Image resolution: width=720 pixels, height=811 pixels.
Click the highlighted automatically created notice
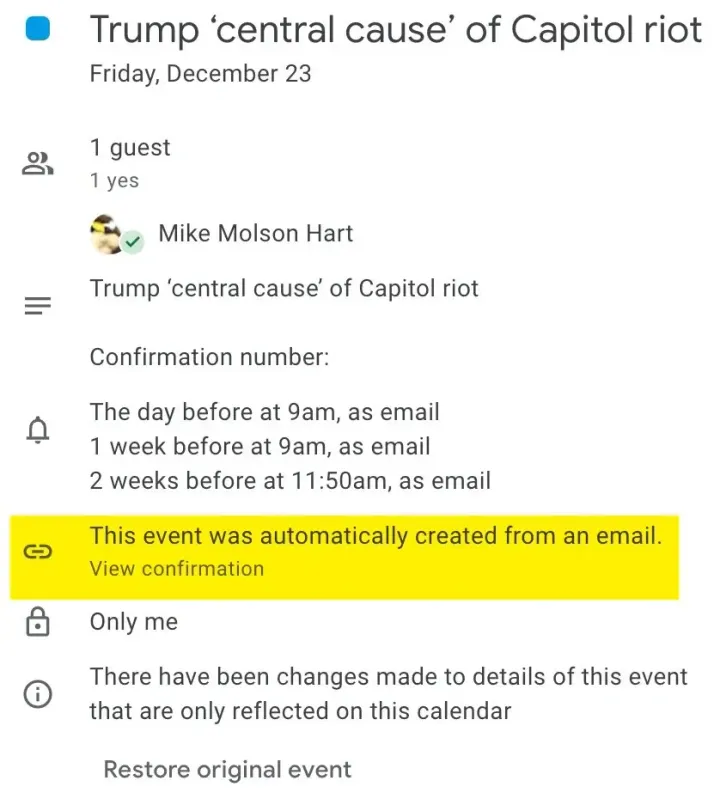(x=377, y=536)
